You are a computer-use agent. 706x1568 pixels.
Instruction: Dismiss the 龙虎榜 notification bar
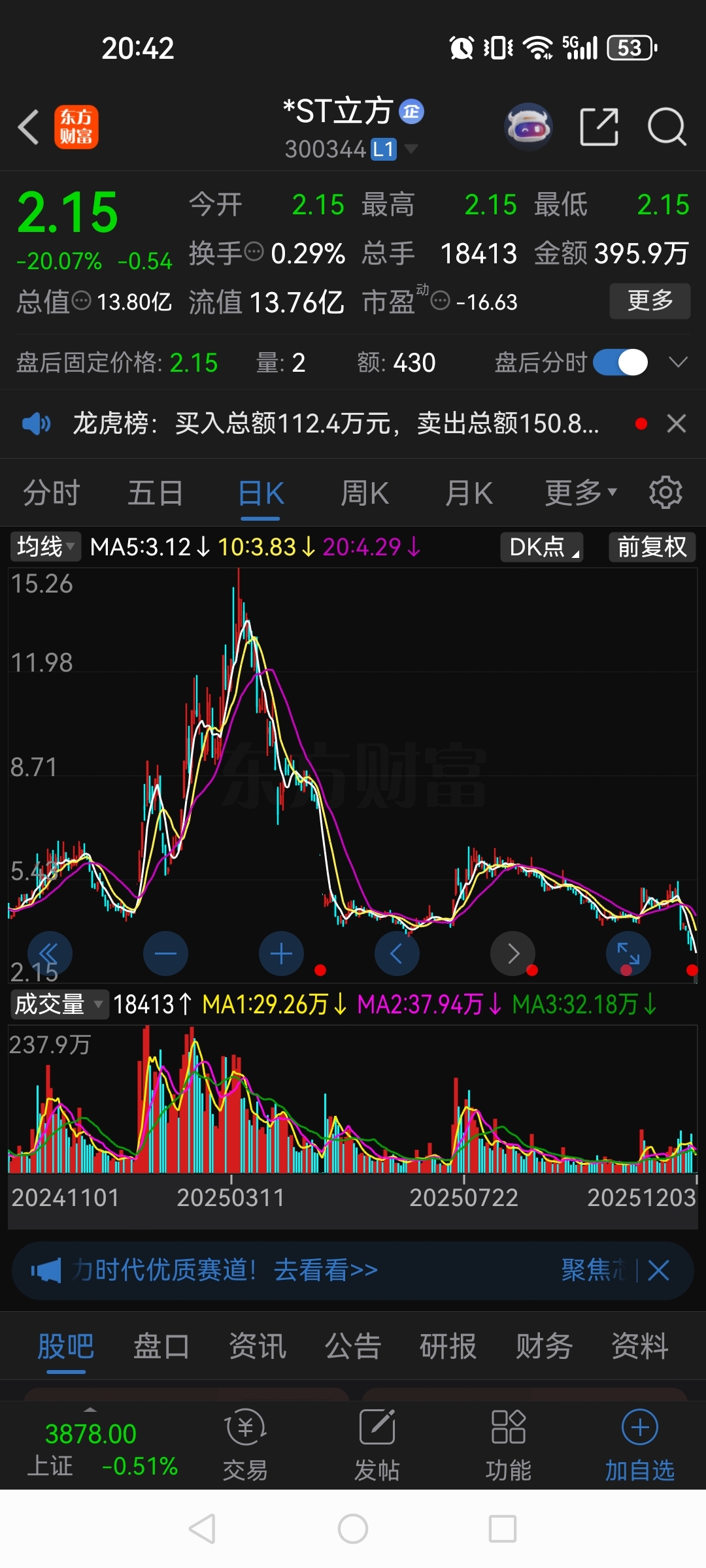click(676, 423)
